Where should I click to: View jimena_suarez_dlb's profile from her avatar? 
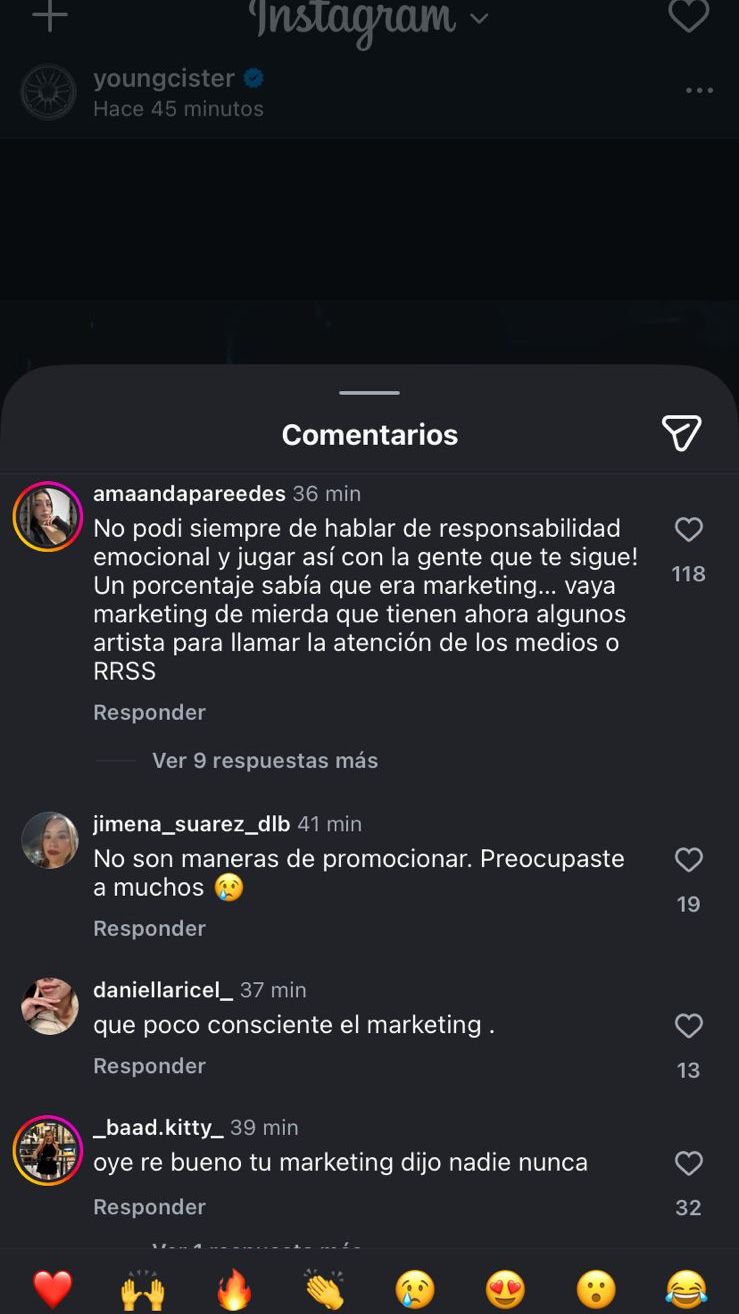50,840
